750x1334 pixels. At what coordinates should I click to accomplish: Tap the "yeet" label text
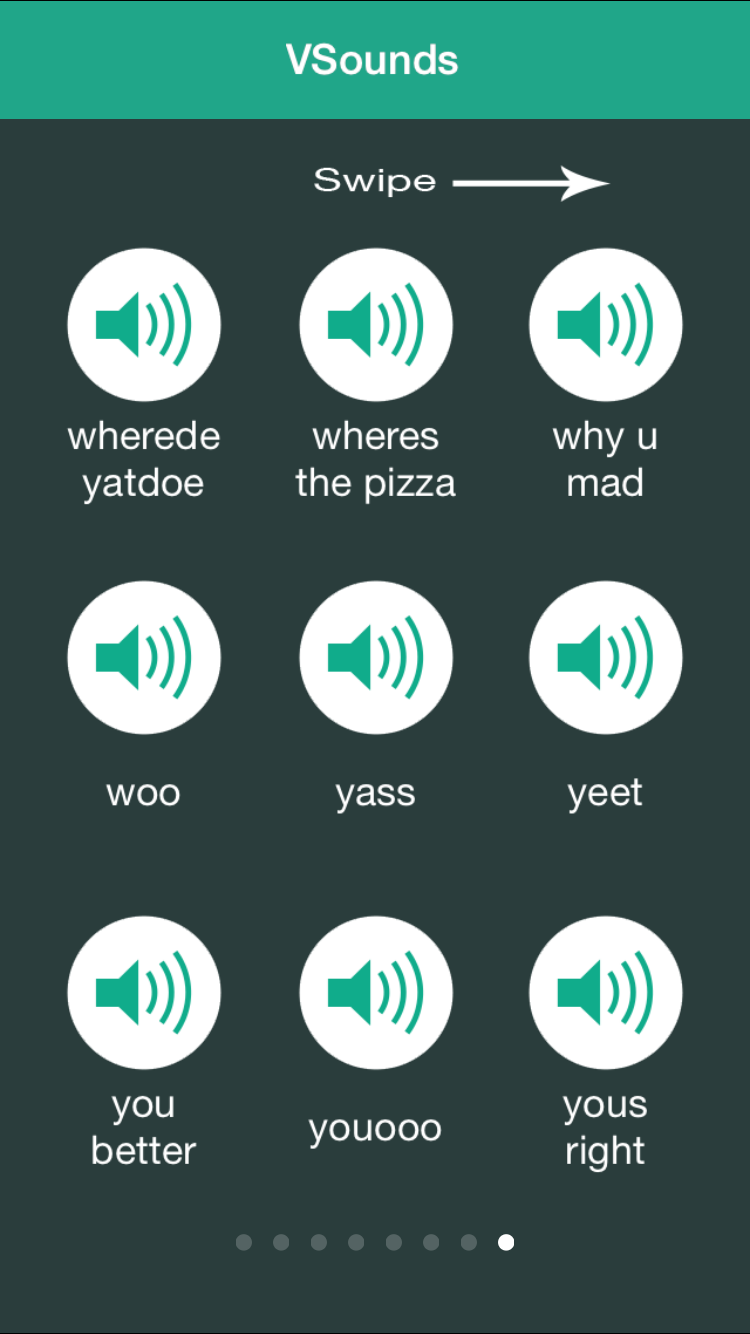pos(605,791)
